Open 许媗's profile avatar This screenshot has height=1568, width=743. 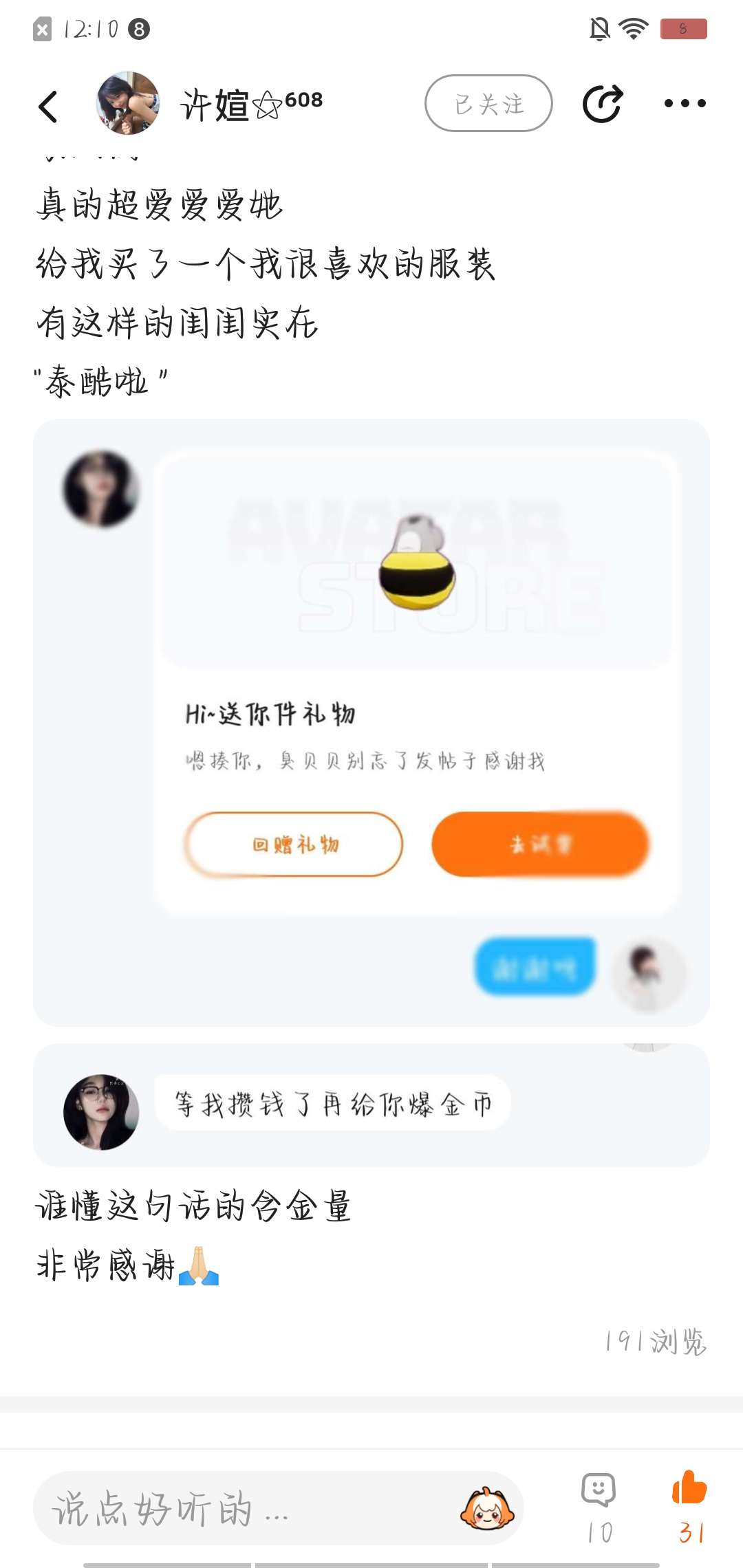pos(128,103)
